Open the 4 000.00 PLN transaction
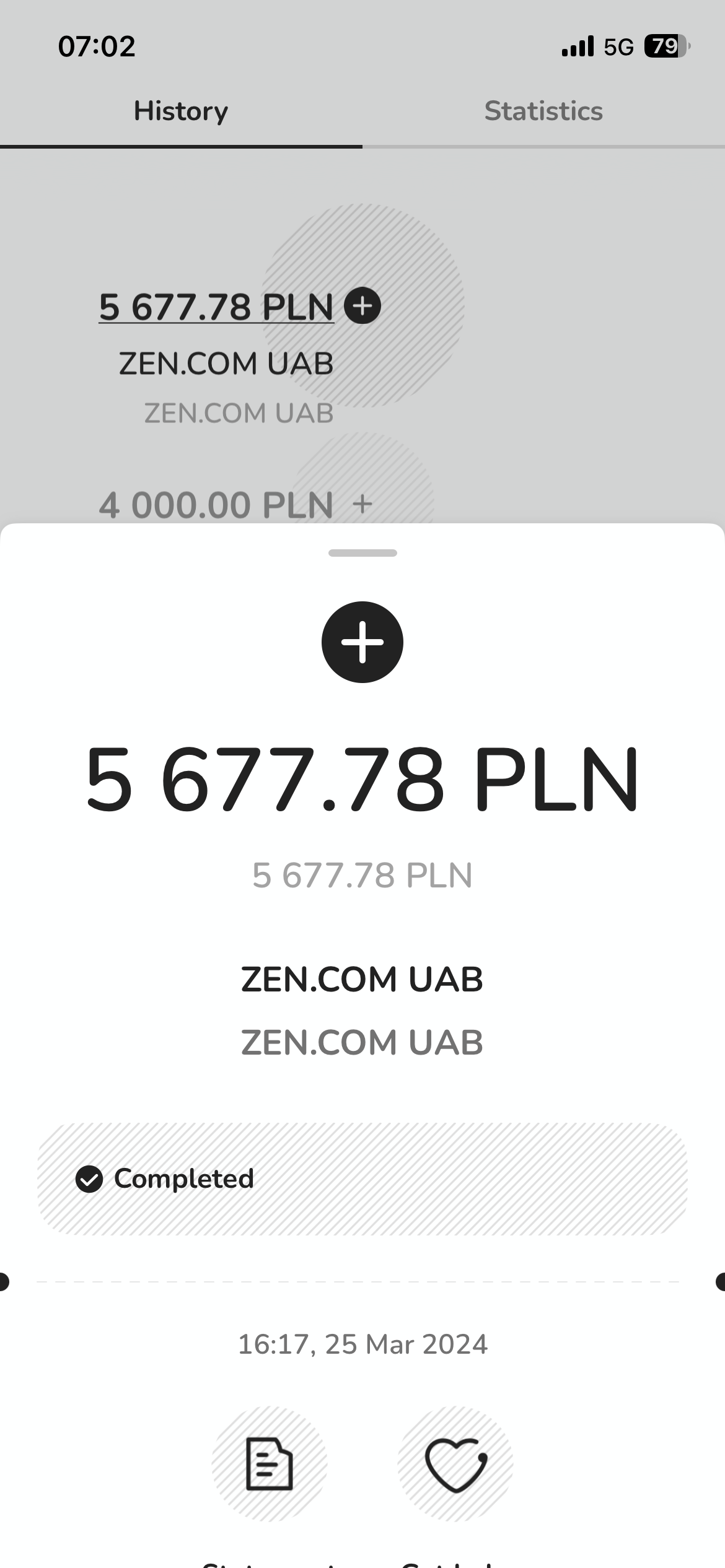725x1568 pixels. click(236, 505)
